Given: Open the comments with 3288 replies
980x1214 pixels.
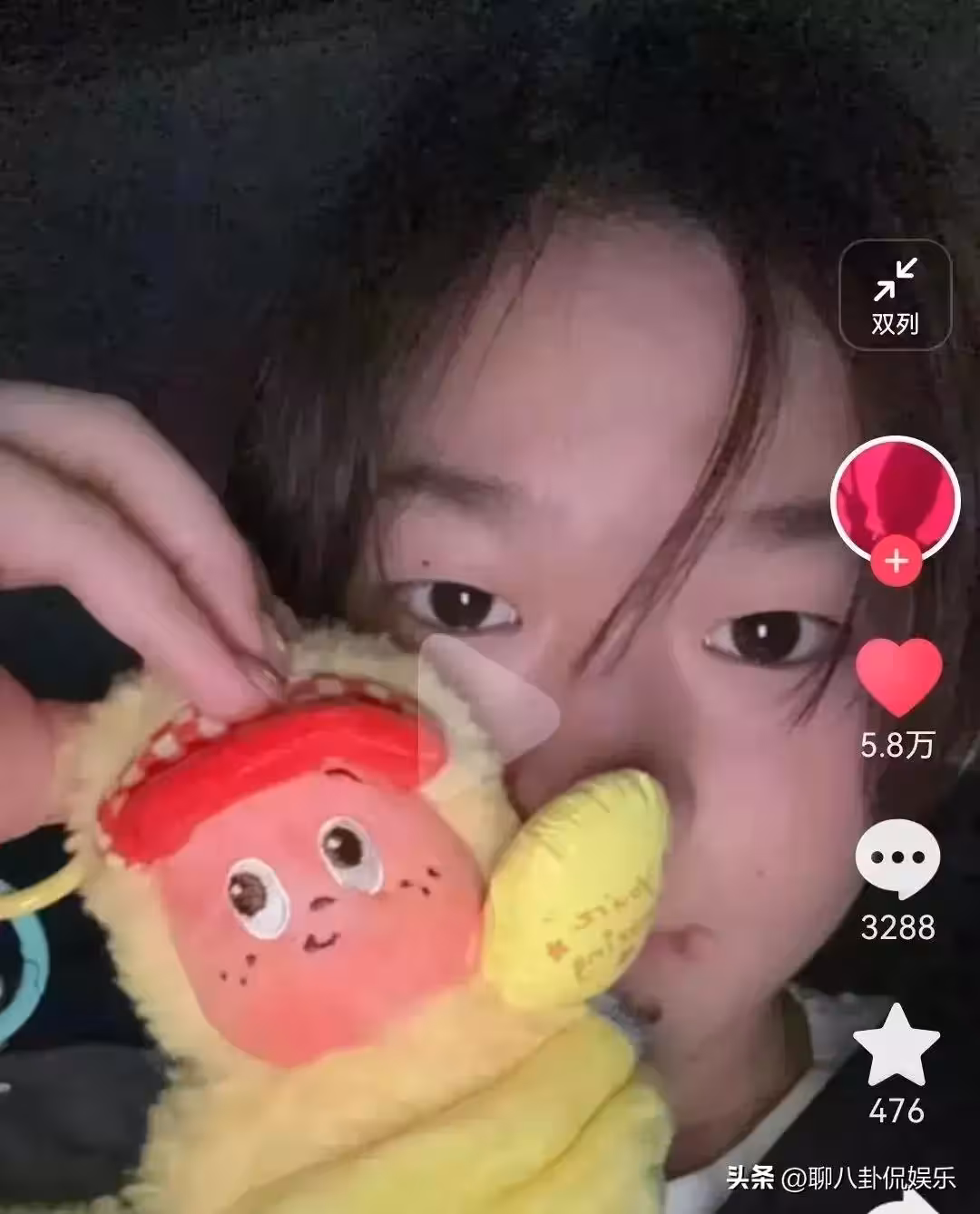Looking at the screenshot, I should 897,857.
